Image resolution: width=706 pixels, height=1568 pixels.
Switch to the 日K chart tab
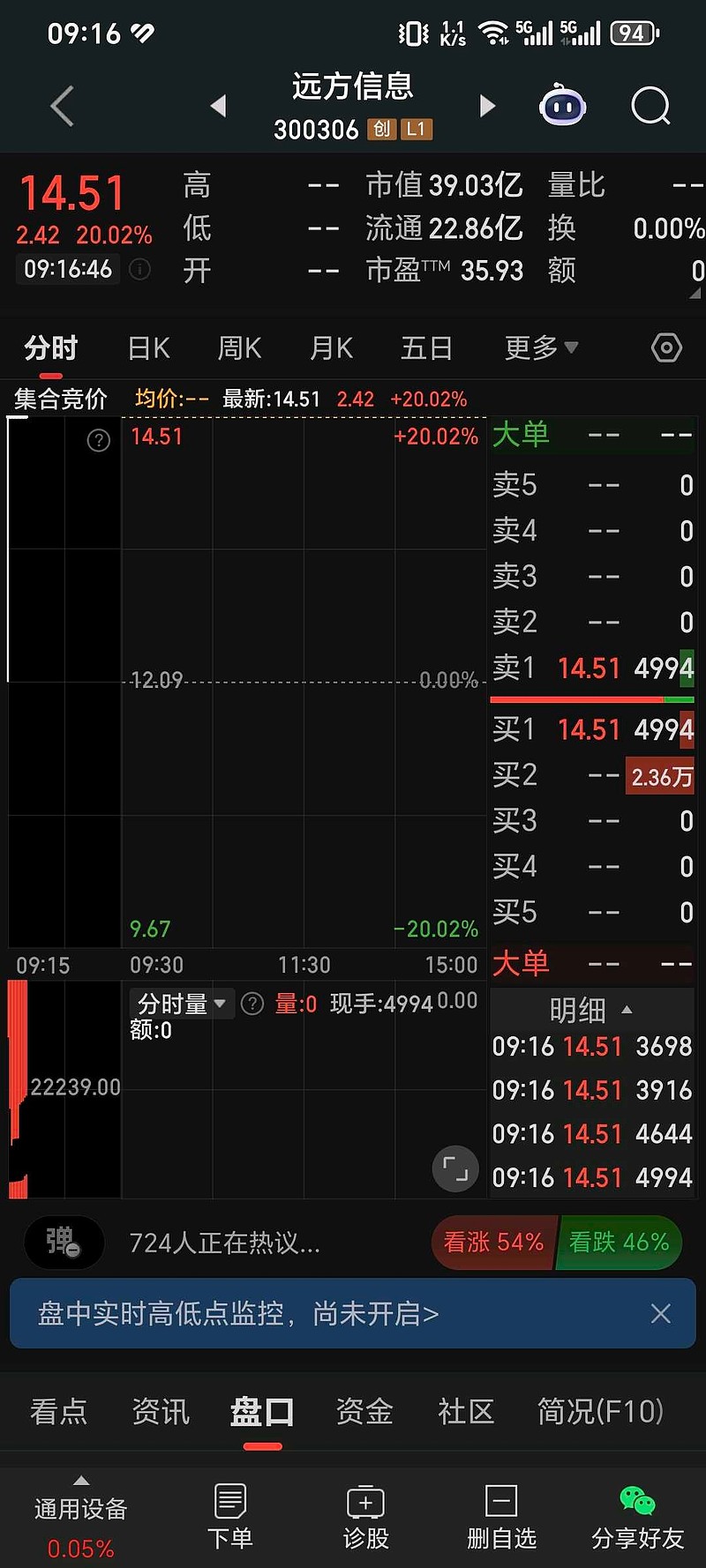point(148,348)
